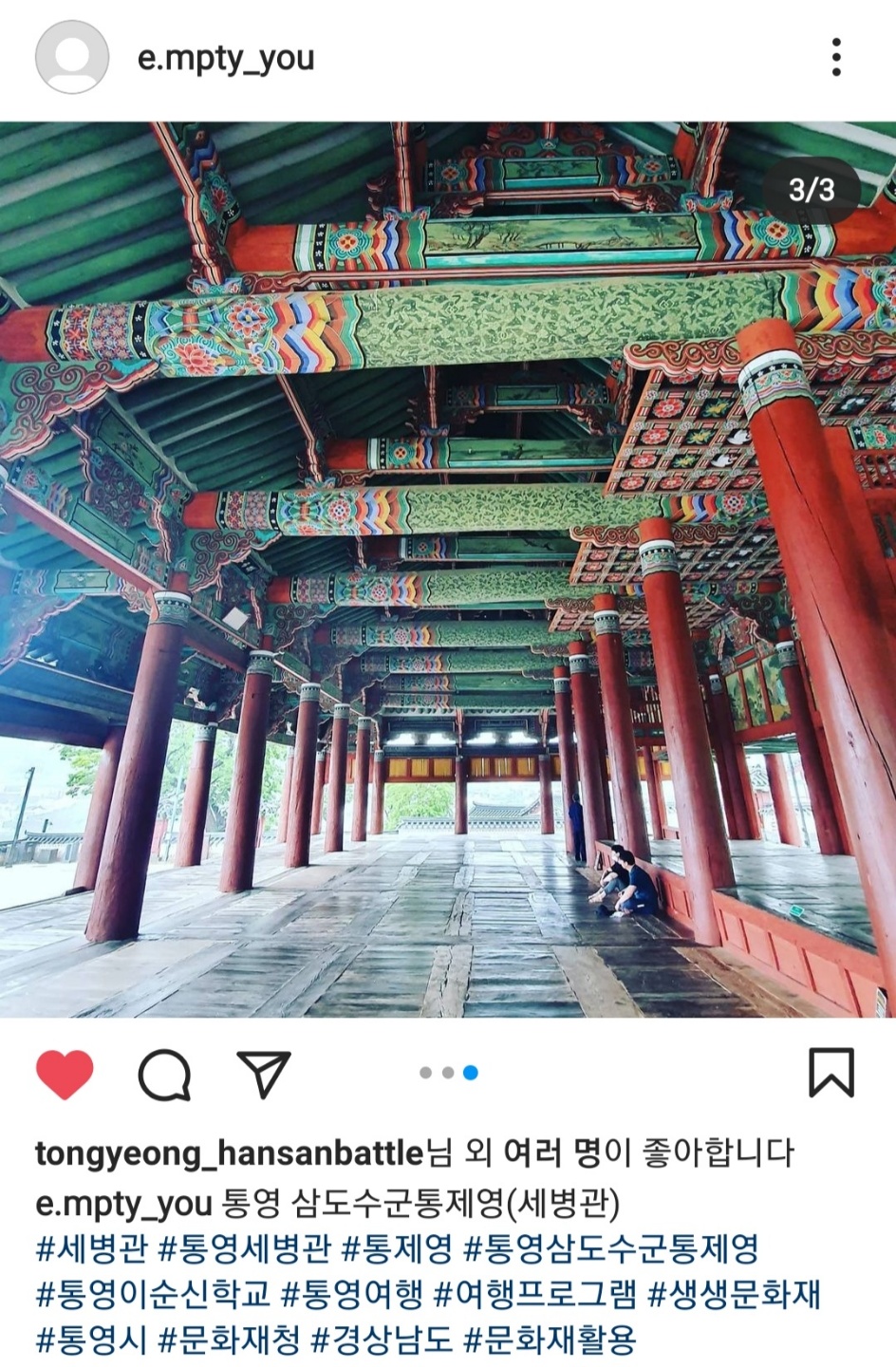Open hashtag #문화재활용
The height and width of the screenshot is (1367, 896).
click(550, 1339)
